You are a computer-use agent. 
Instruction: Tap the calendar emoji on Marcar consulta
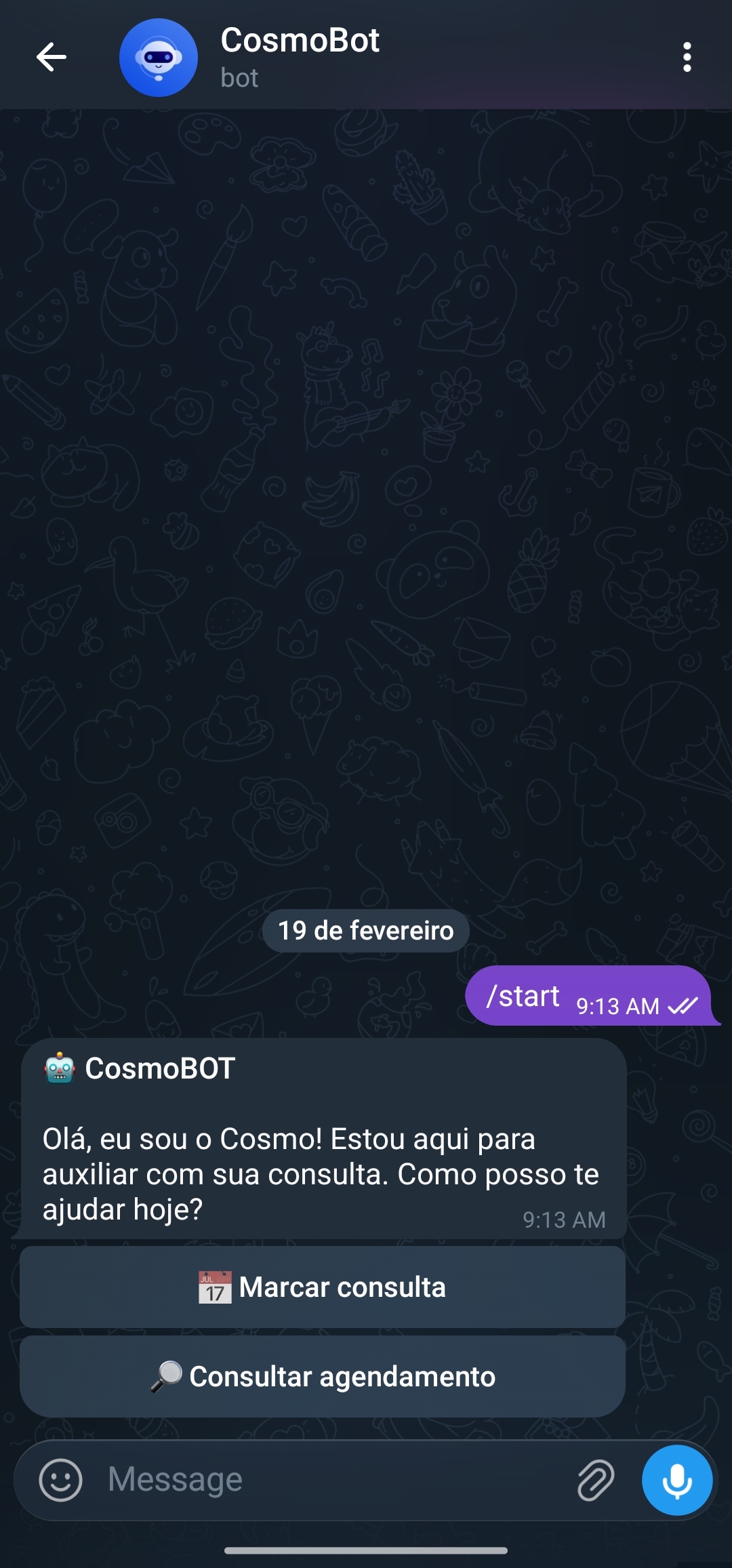pyautogui.click(x=214, y=1285)
